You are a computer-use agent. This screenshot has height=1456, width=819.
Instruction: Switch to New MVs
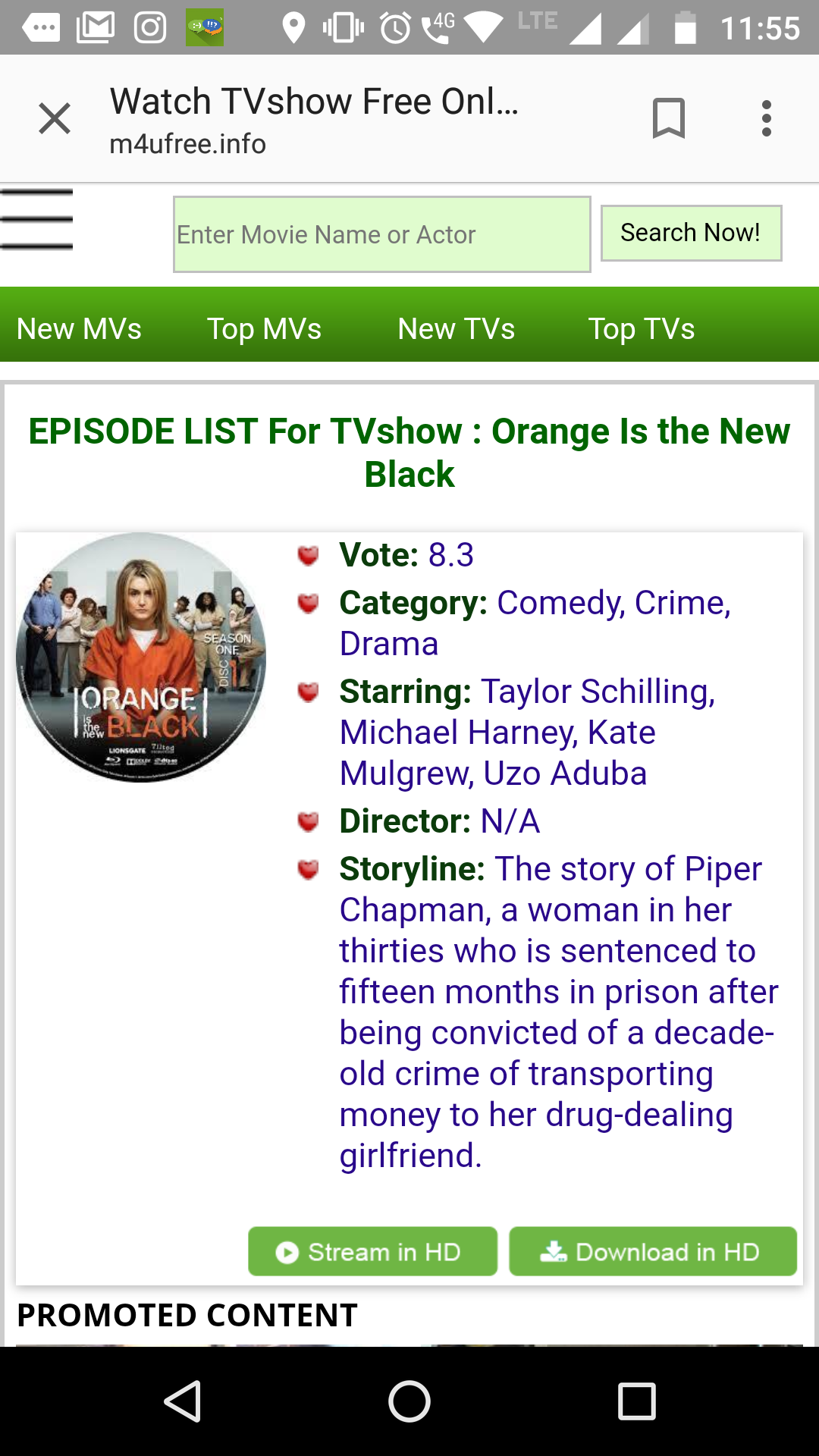(80, 329)
